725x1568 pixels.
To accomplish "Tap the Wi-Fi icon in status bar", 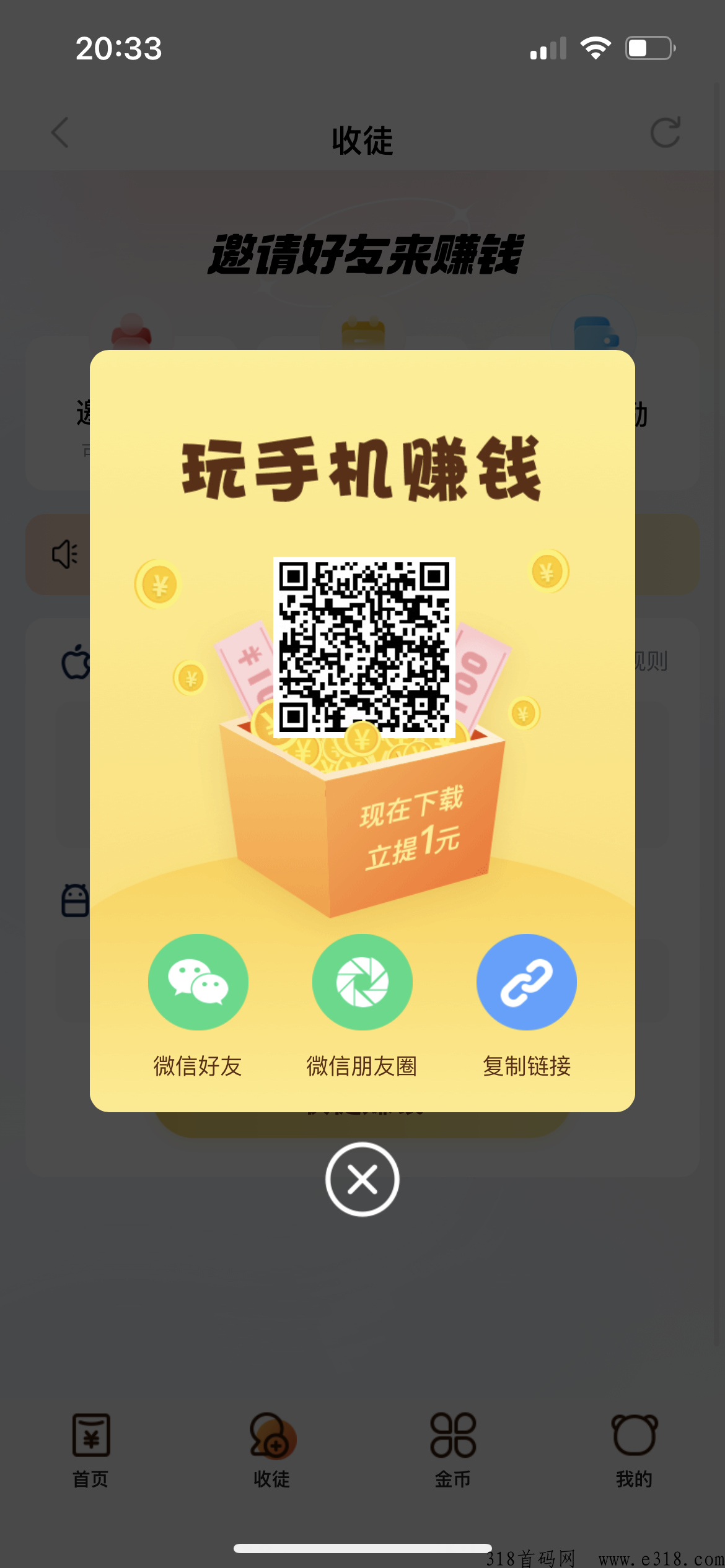I will pos(595,47).
